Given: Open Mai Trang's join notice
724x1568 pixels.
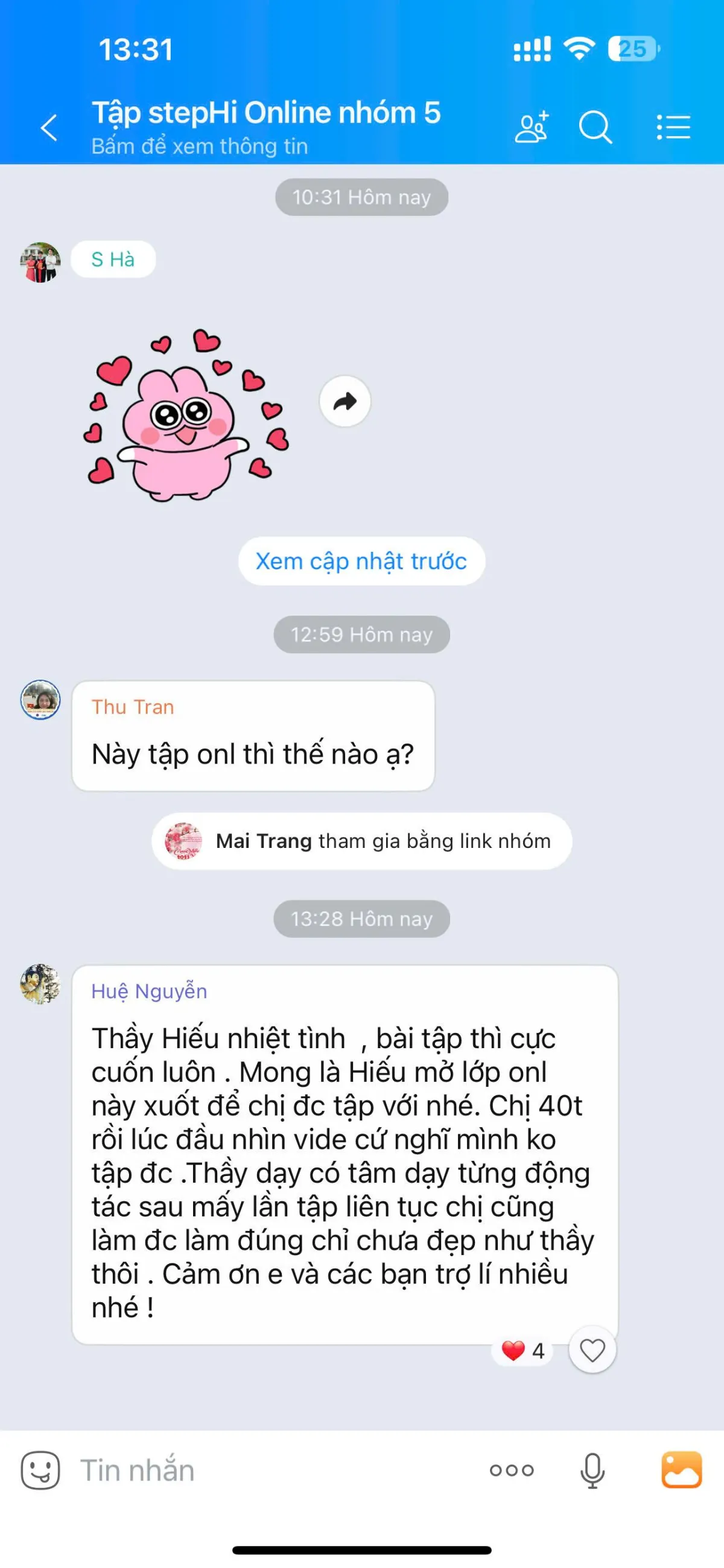Looking at the screenshot, I should [x=361, y=841].
